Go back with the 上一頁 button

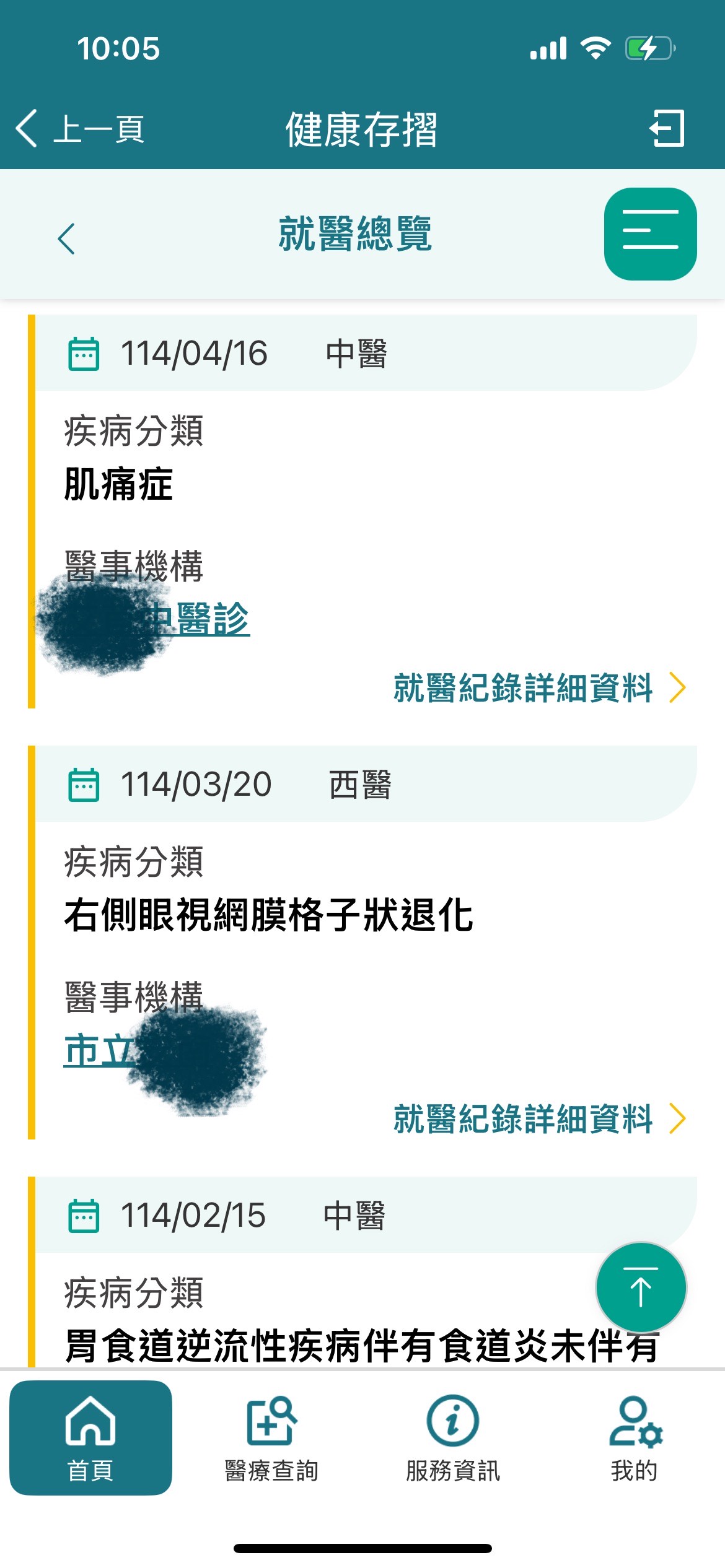(81, 129)
